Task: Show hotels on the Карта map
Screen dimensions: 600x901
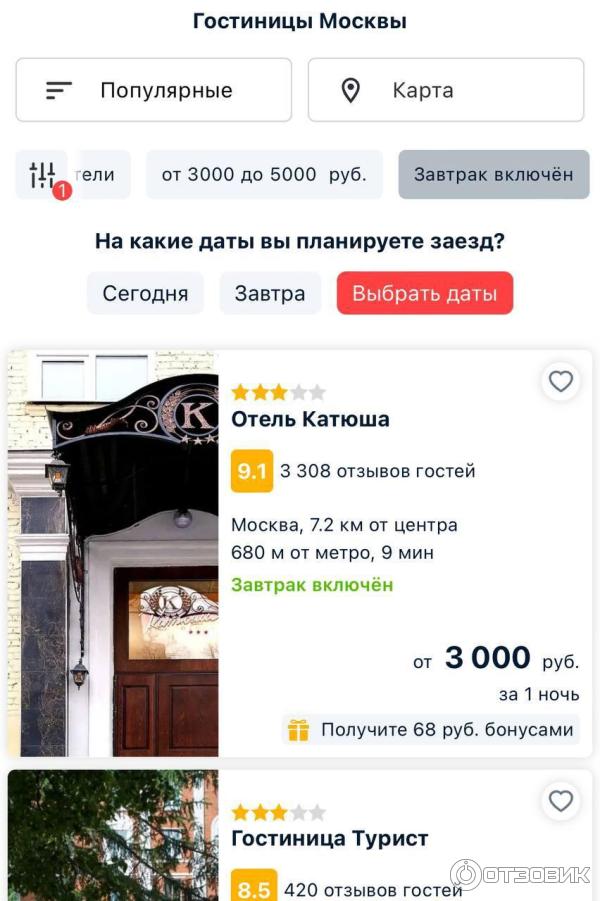Action: coord(445,90)
